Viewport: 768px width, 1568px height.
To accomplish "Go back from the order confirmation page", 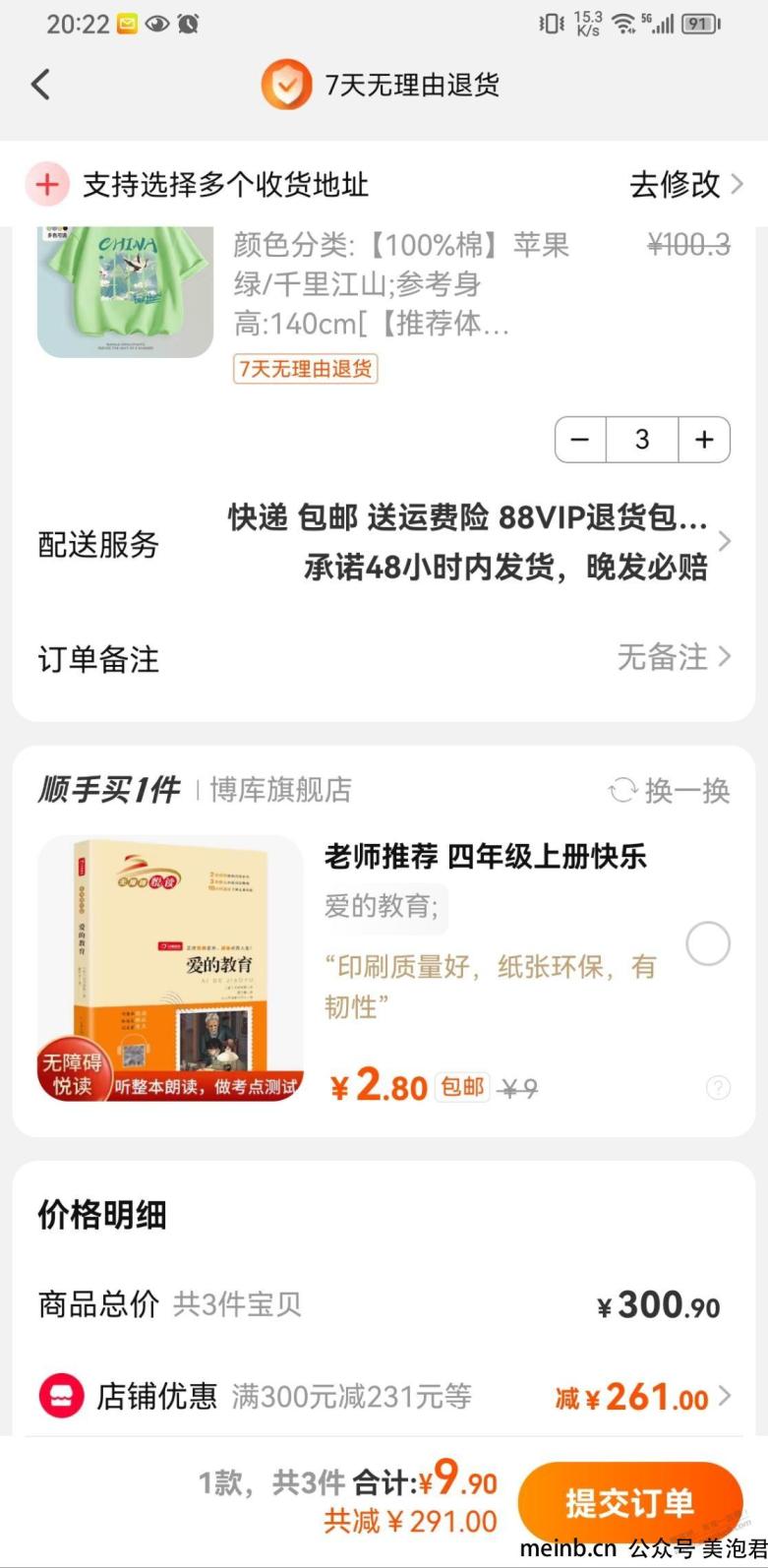I will [41, 85].
